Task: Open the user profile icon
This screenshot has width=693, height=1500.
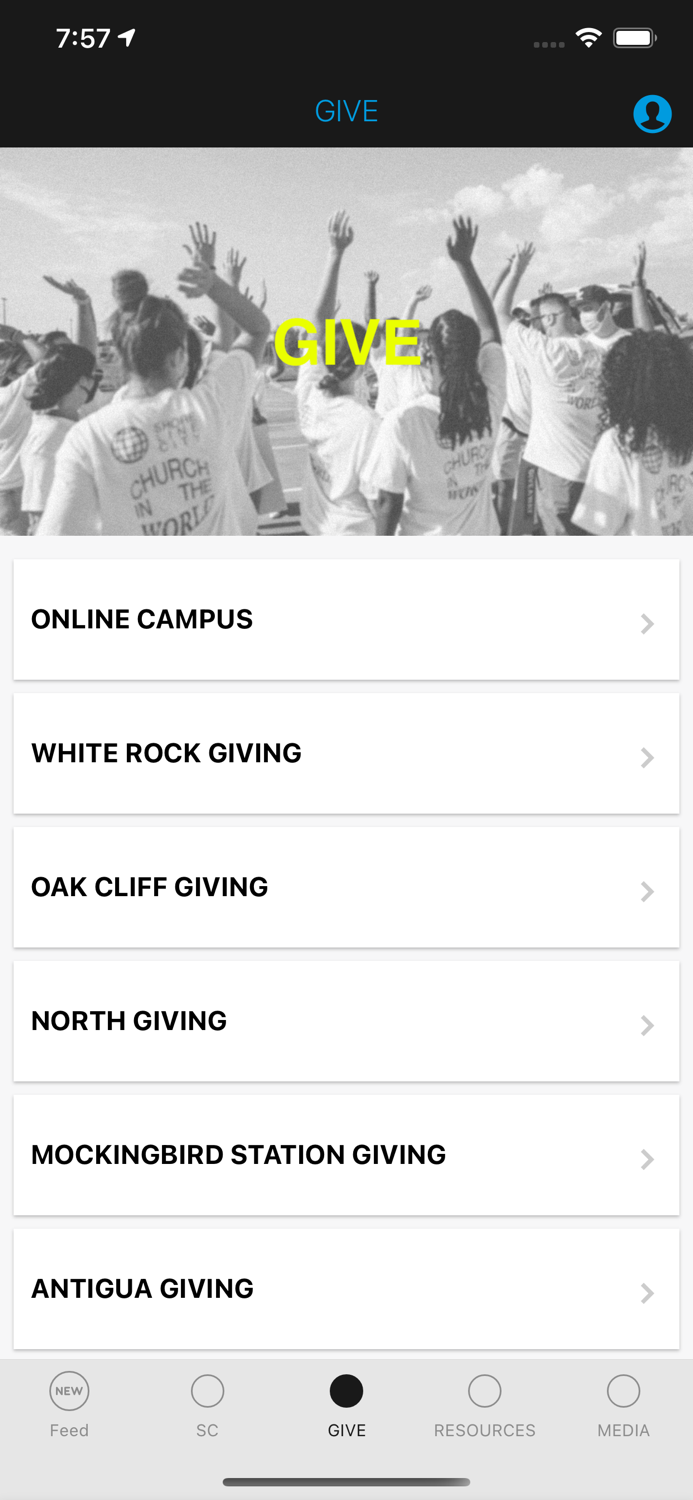Action: (x=652, y=114)
